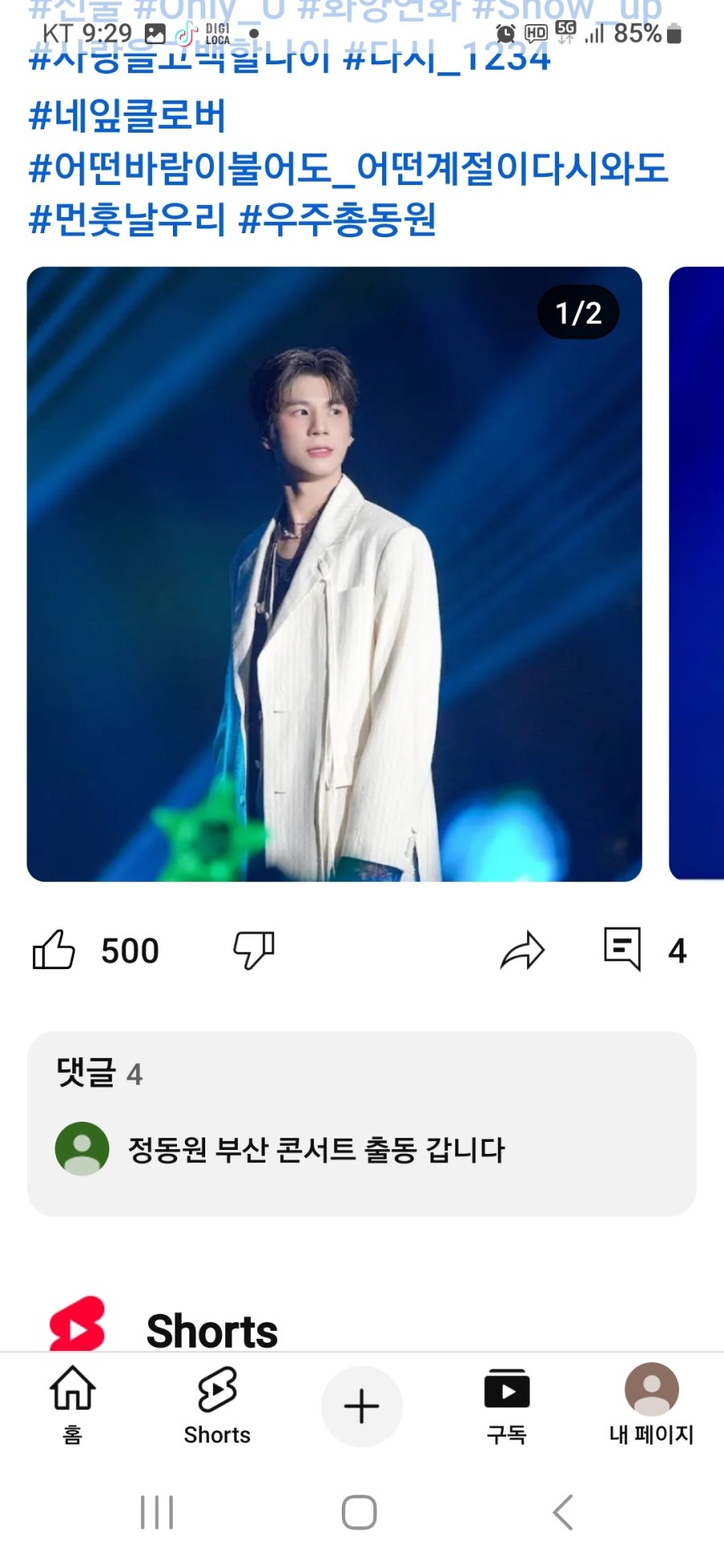Image resolution: width=724 pixels, height=1568 pixels.
Task: Open the #먼훗날우리 hashtag
Action: pyautogui.click(x=127, y=219)
